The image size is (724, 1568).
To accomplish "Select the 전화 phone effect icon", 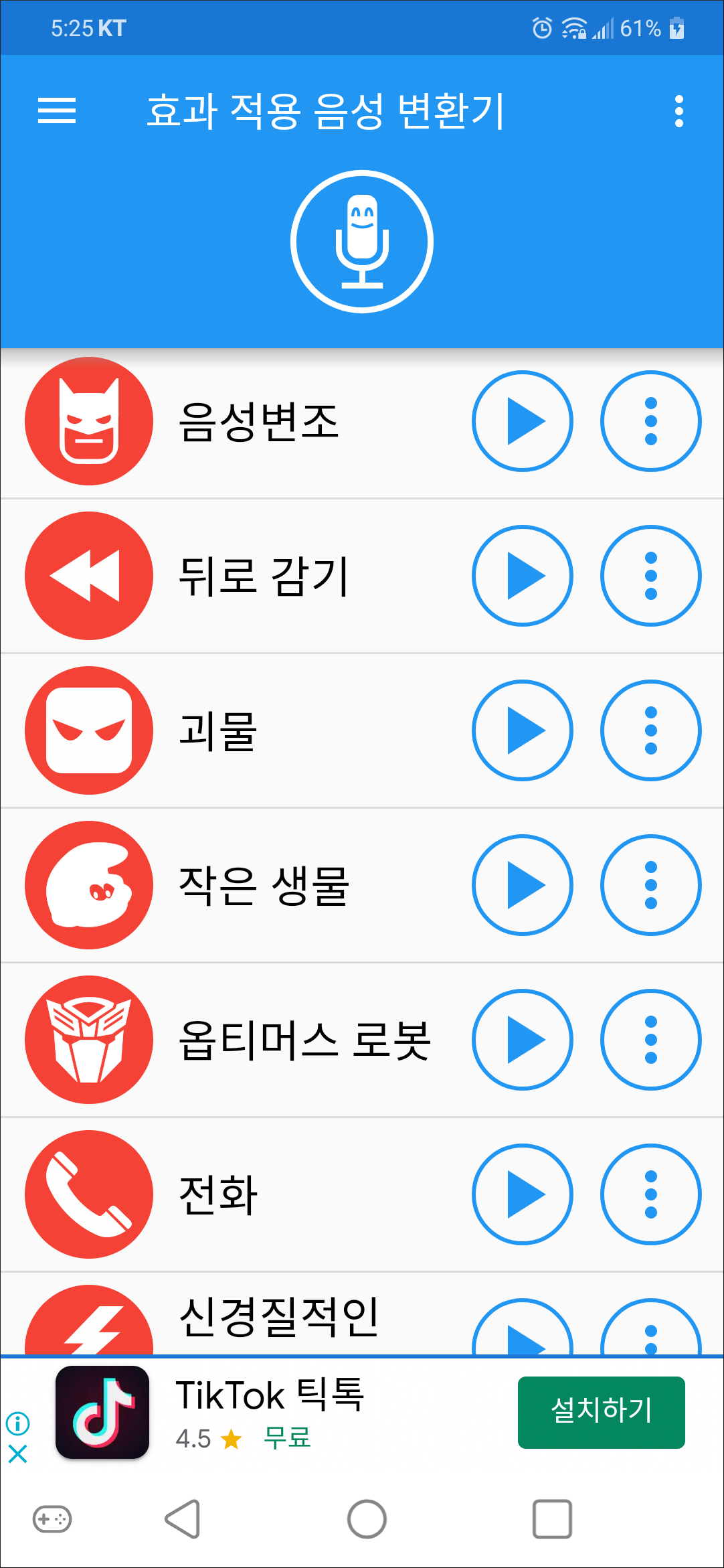I will 88,1194.
